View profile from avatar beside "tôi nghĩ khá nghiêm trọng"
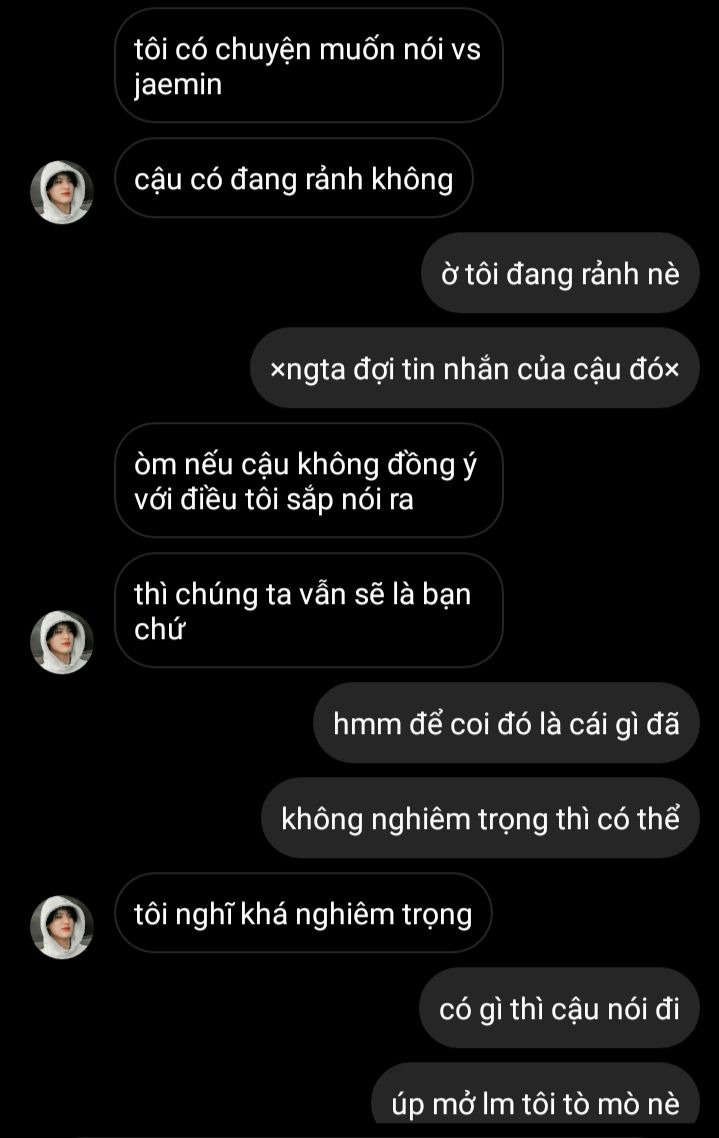Viewport: 719px width, 1138px height. [62, 926]
